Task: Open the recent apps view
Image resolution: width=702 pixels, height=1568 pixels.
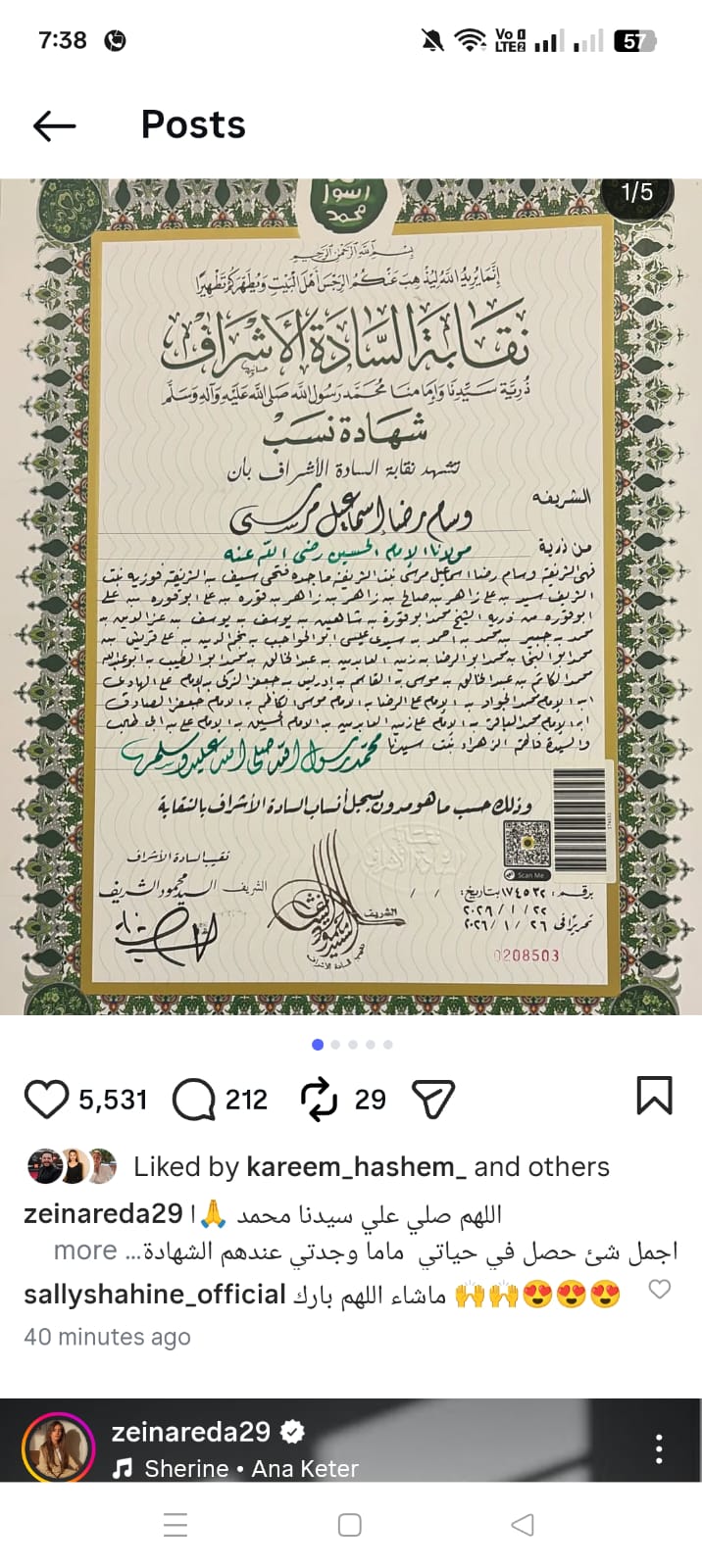Action: pos(175,1525)
